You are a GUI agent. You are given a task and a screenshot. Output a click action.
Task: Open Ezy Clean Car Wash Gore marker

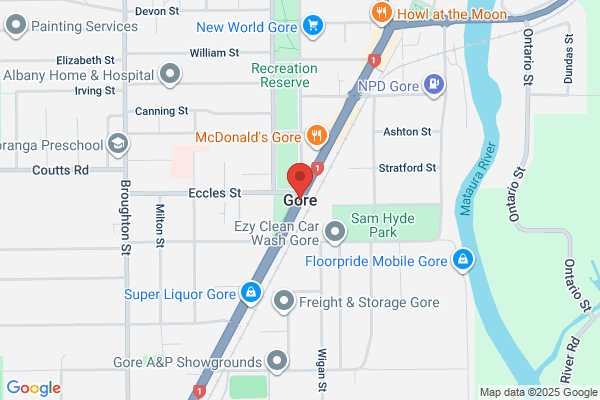[x=335, y=233]
